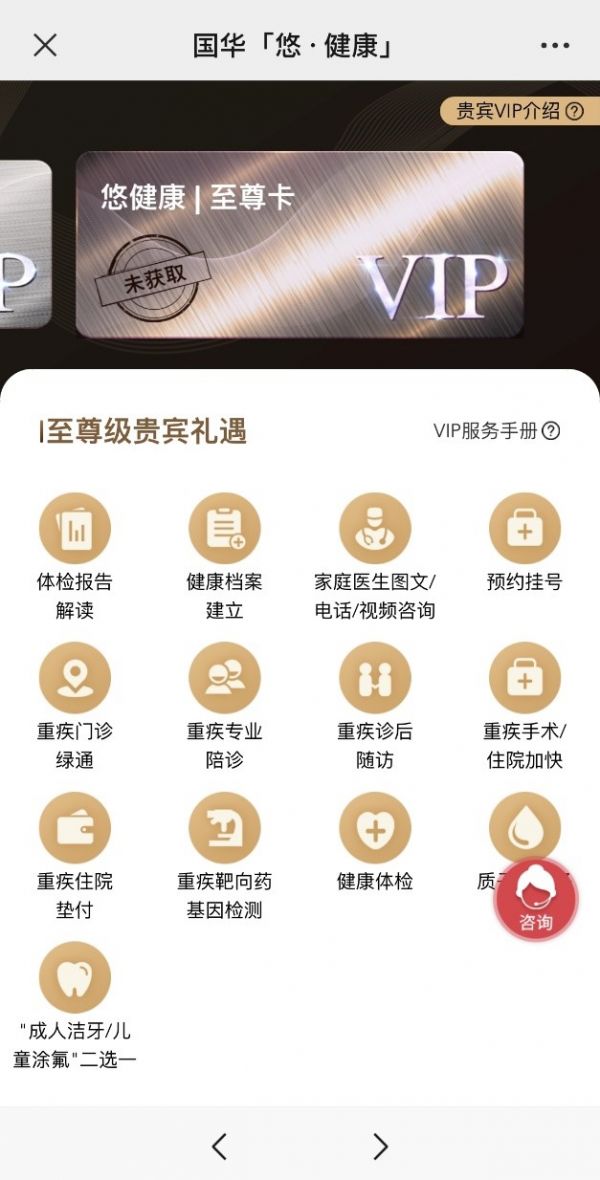Open the VIP服务手册 link
600x1180 pixels.
[496, 431]
